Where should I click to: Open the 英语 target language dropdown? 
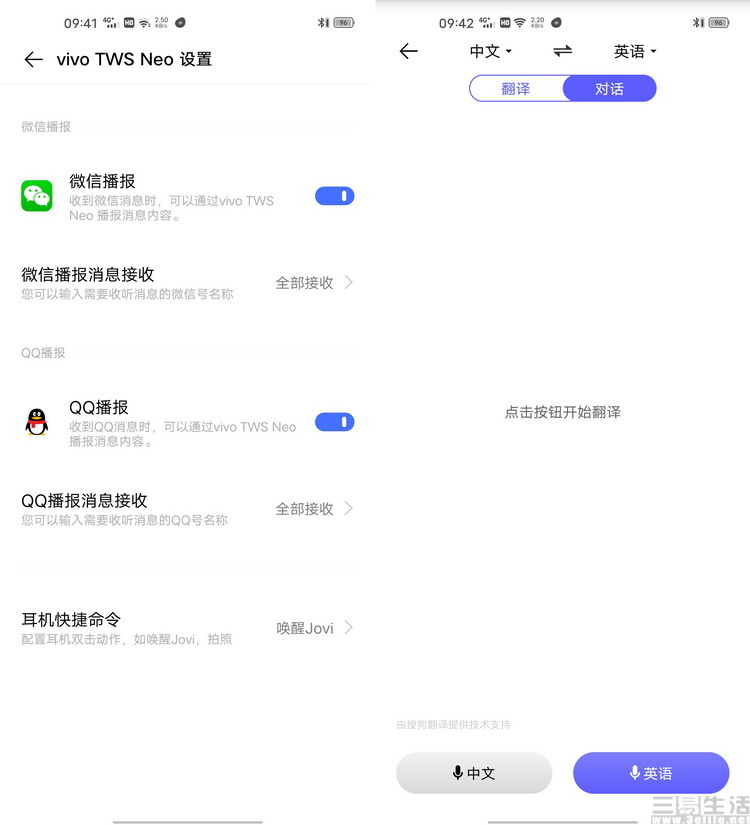pyautogui.click(x=634, y=51)
